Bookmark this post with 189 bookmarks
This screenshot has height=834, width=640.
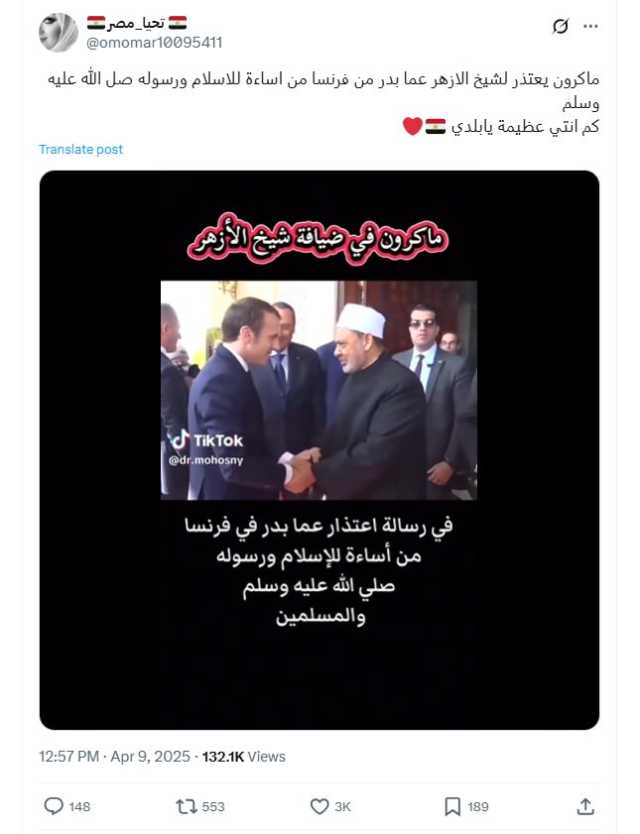point(452,806)
